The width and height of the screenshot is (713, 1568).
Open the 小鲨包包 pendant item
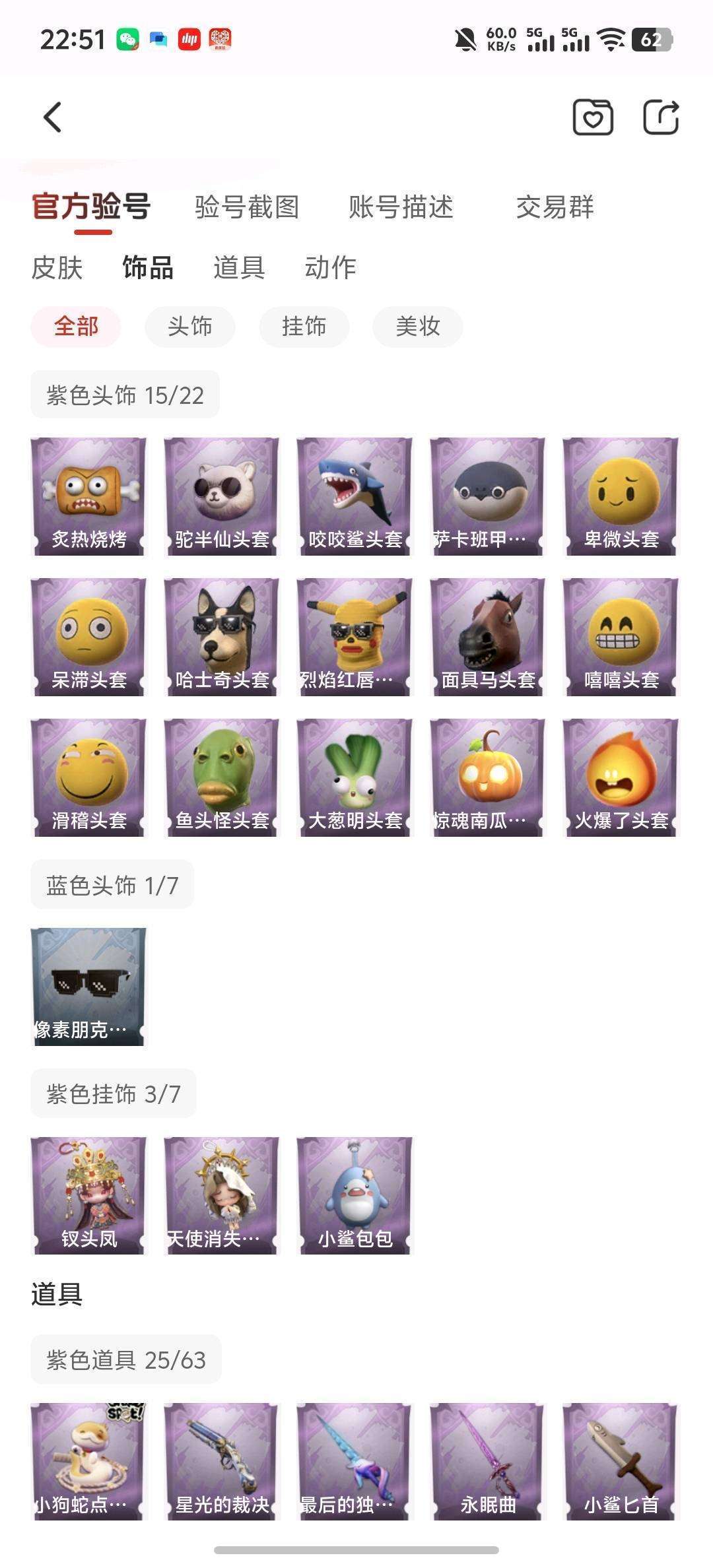tap(355, 1195)
